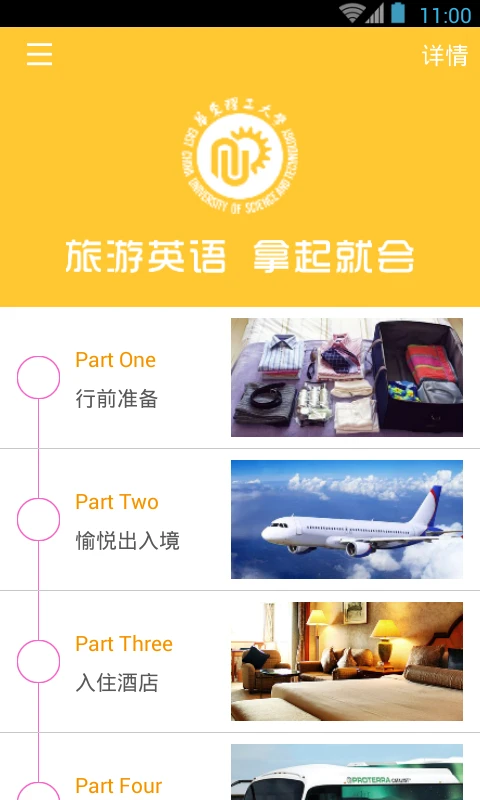Open Part Three 入住酒店

coord(240,661)
